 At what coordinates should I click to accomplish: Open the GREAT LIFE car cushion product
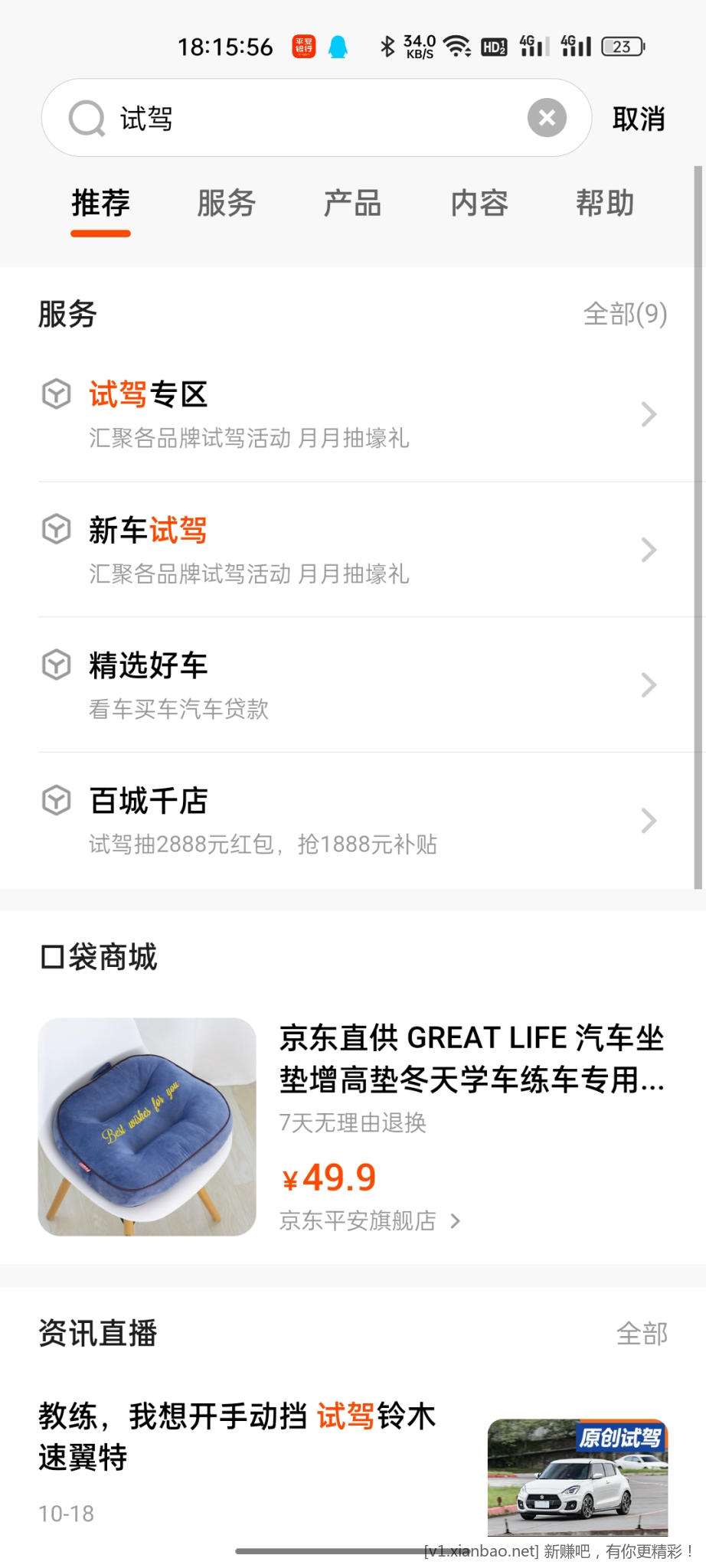[x=470, y=1058]
